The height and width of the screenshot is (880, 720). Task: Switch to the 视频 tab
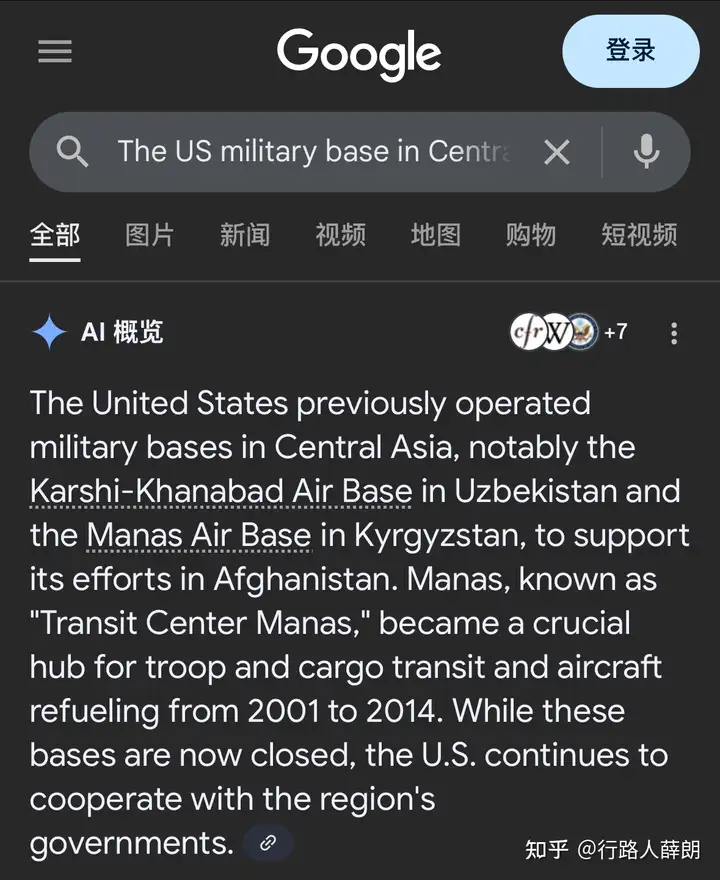pyautogui.click(x=340, y=235)
